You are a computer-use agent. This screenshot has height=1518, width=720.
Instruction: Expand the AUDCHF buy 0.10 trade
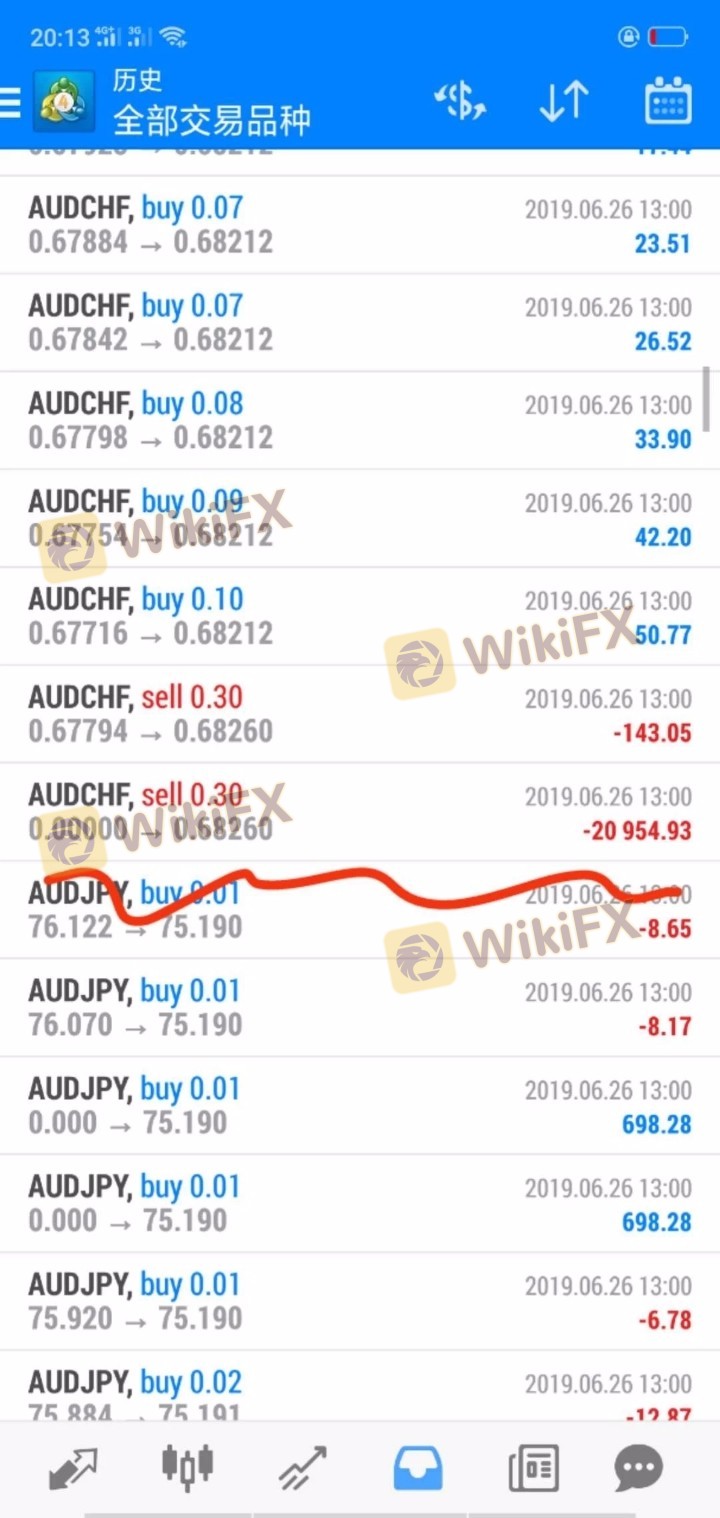coord(360,616)
